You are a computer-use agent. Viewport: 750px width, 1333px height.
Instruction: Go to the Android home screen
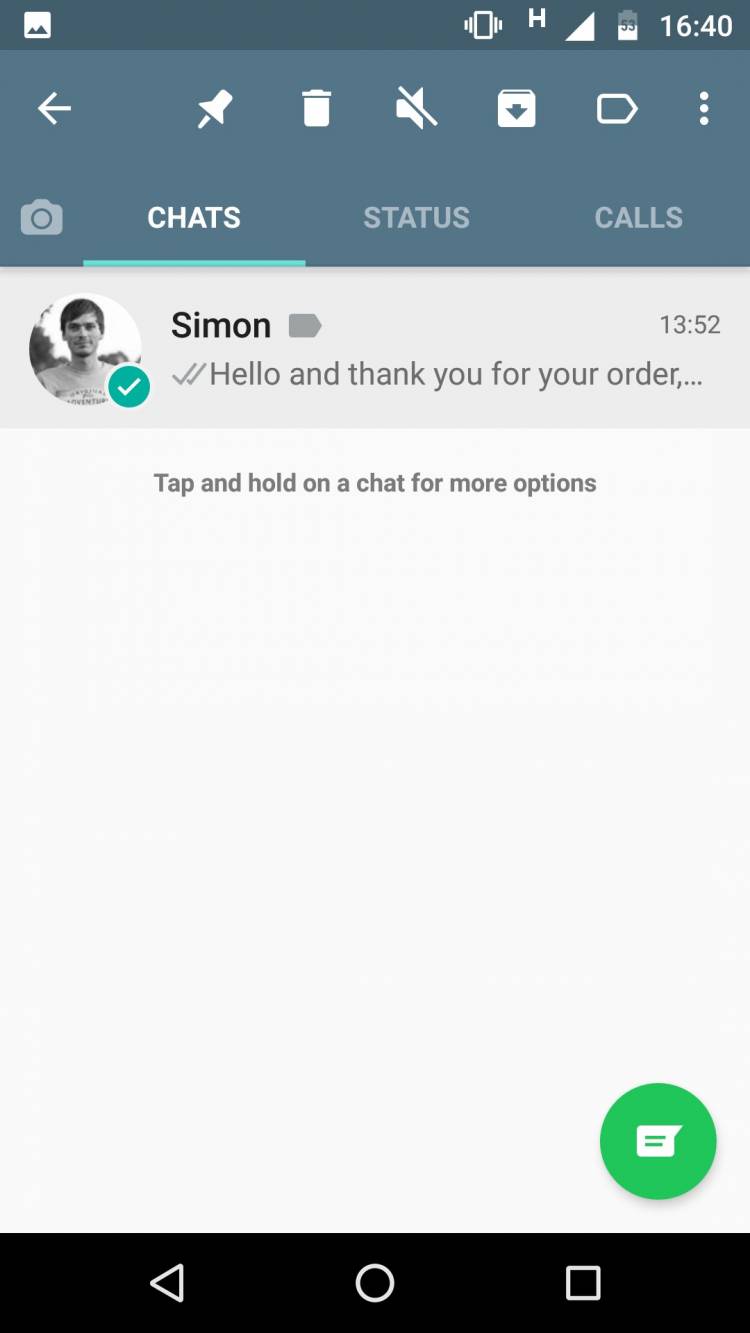coord(375,1283)
